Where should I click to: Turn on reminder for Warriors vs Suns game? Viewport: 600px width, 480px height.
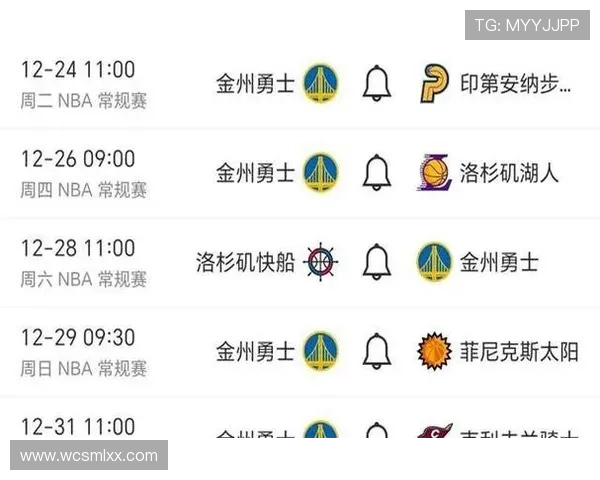(x=377, y=351)
